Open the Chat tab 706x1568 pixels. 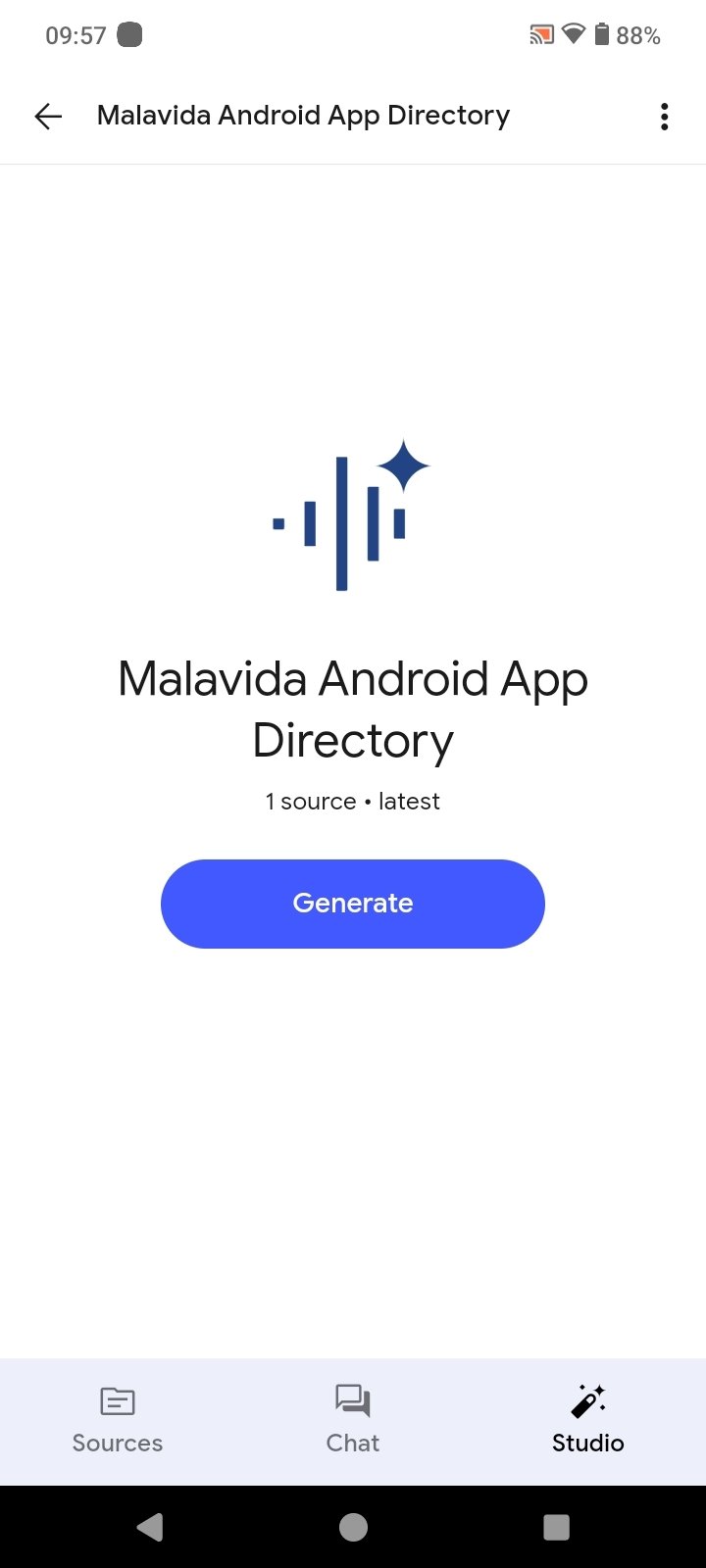tap(353, 1421)
